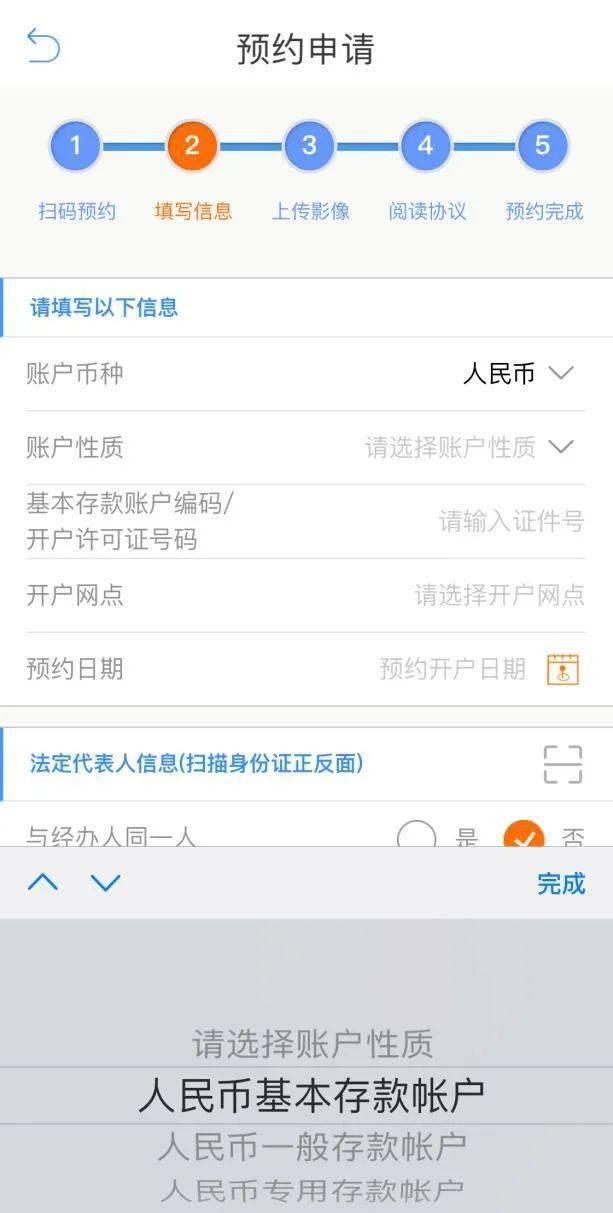Go back using the top-left arrow
613x1213 pixels.
point(43,46)
